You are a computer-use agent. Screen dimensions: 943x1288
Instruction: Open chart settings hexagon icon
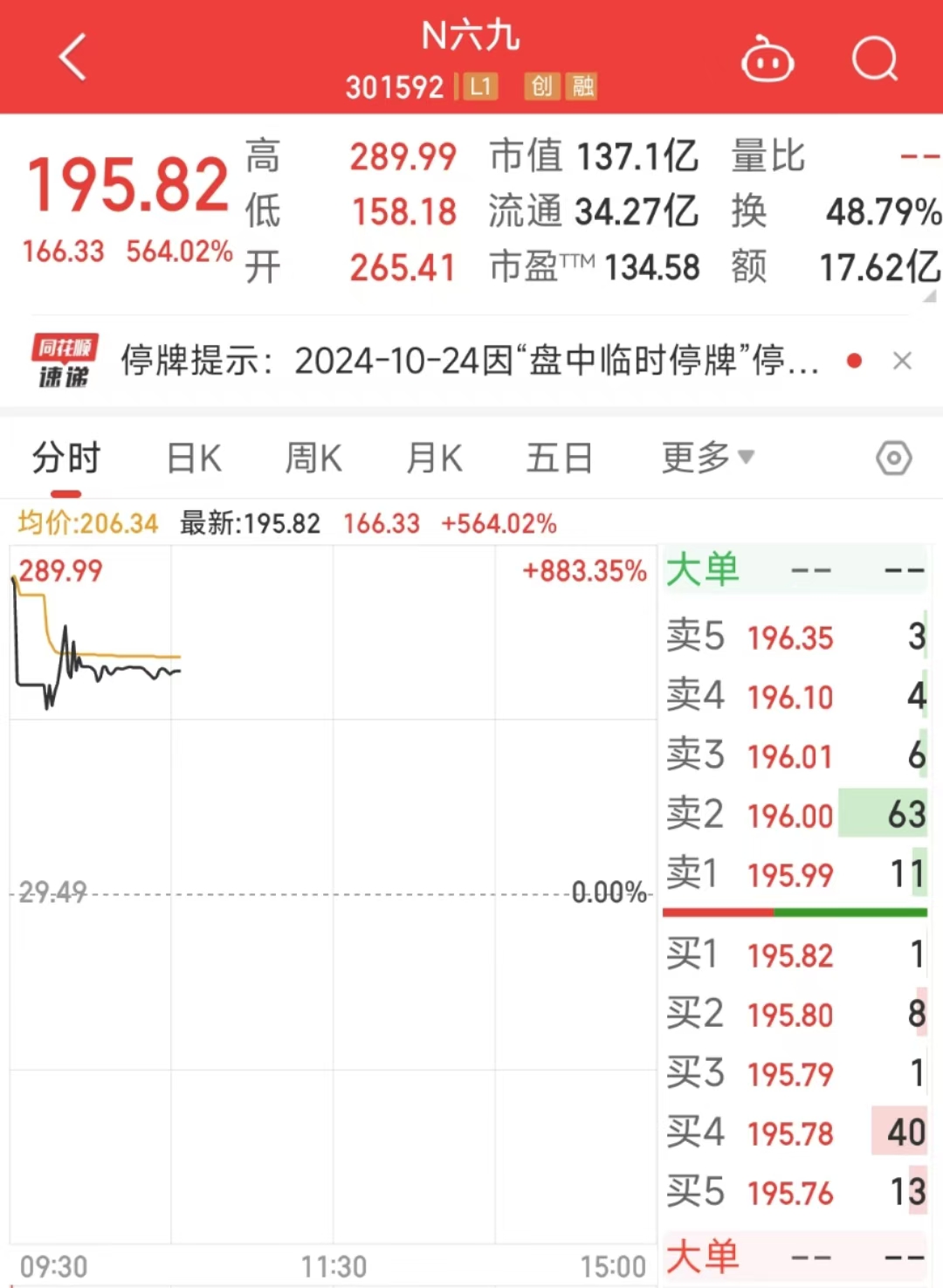click(x=893, y=458)
